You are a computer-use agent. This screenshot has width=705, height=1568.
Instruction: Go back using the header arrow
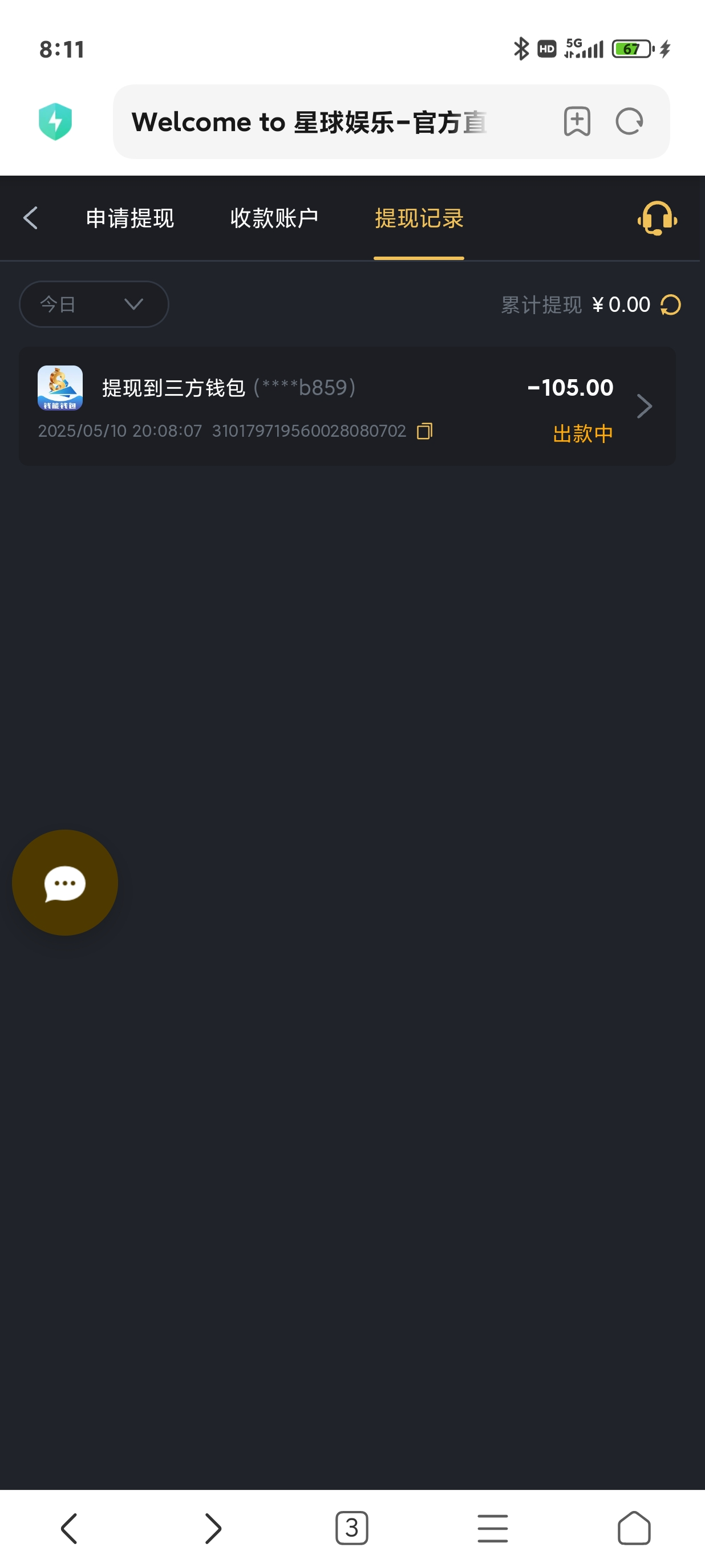click(30, 218)
